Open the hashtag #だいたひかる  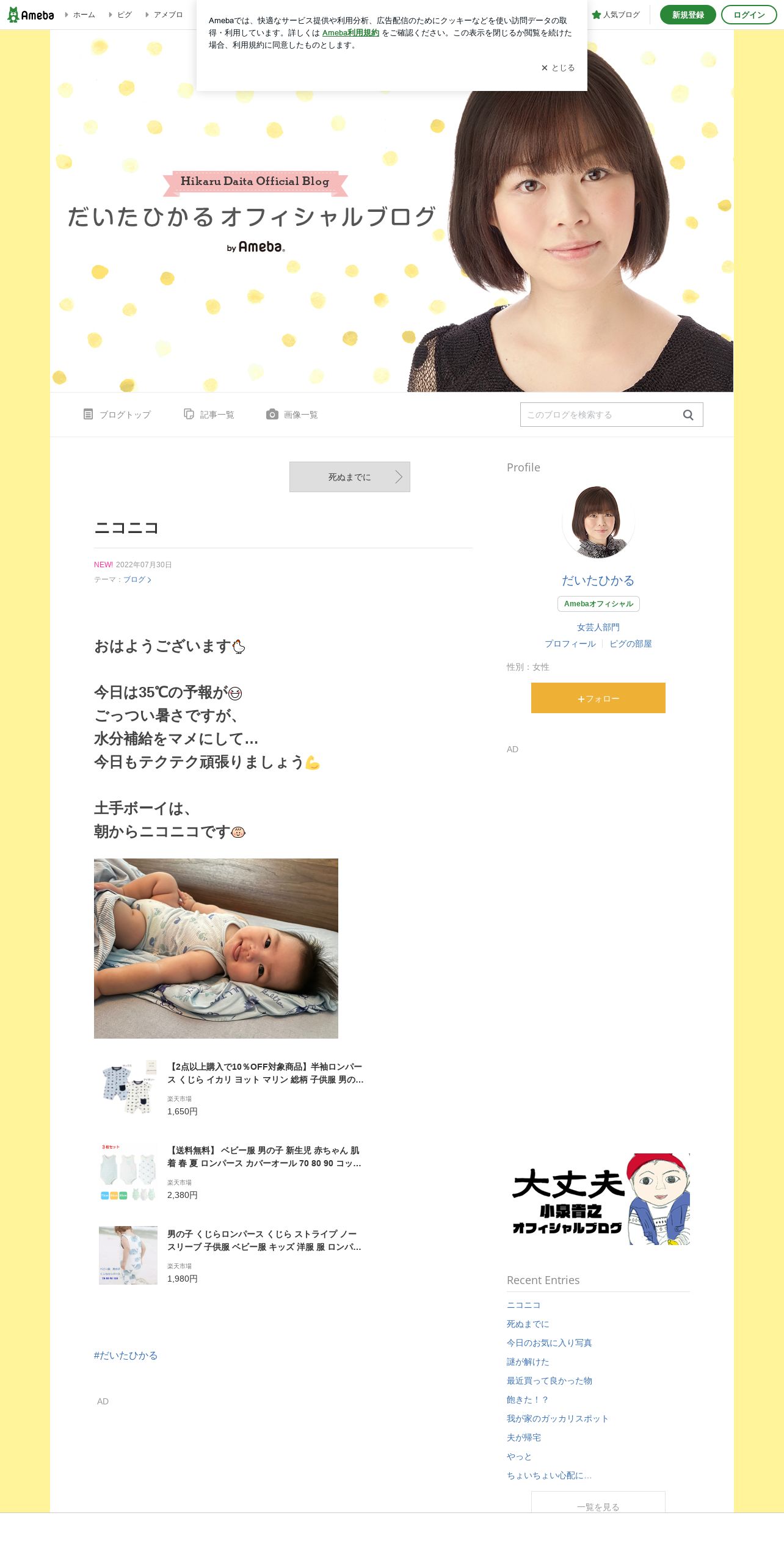tap(126, 1356)
